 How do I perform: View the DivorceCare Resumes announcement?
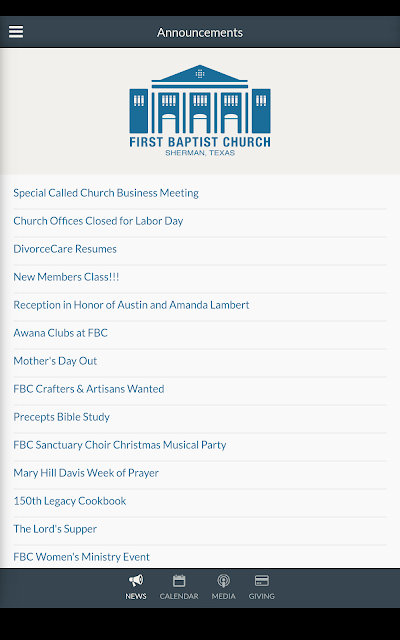[x=200, y=249]
